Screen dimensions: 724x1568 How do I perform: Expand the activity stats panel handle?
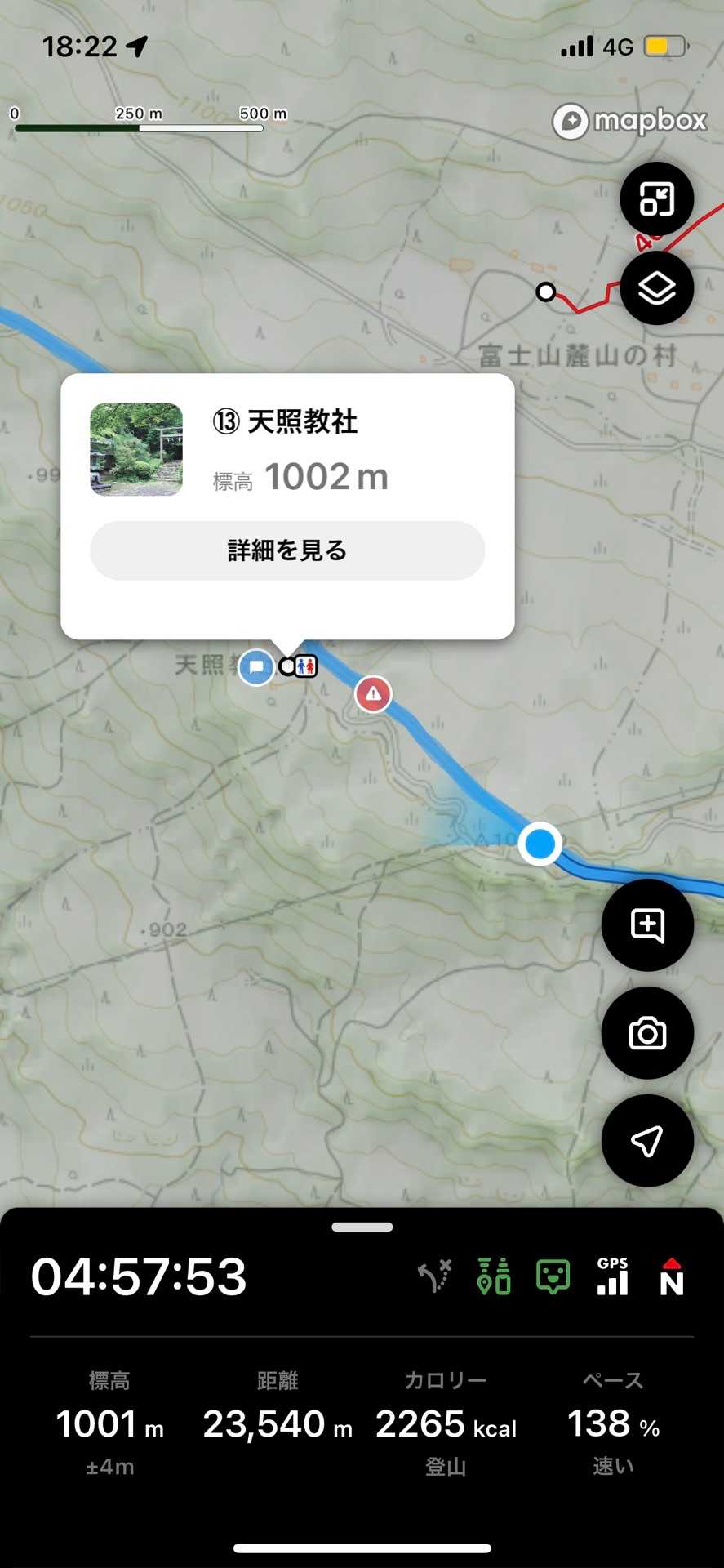pyautogui.click(x=362, y=1227)
